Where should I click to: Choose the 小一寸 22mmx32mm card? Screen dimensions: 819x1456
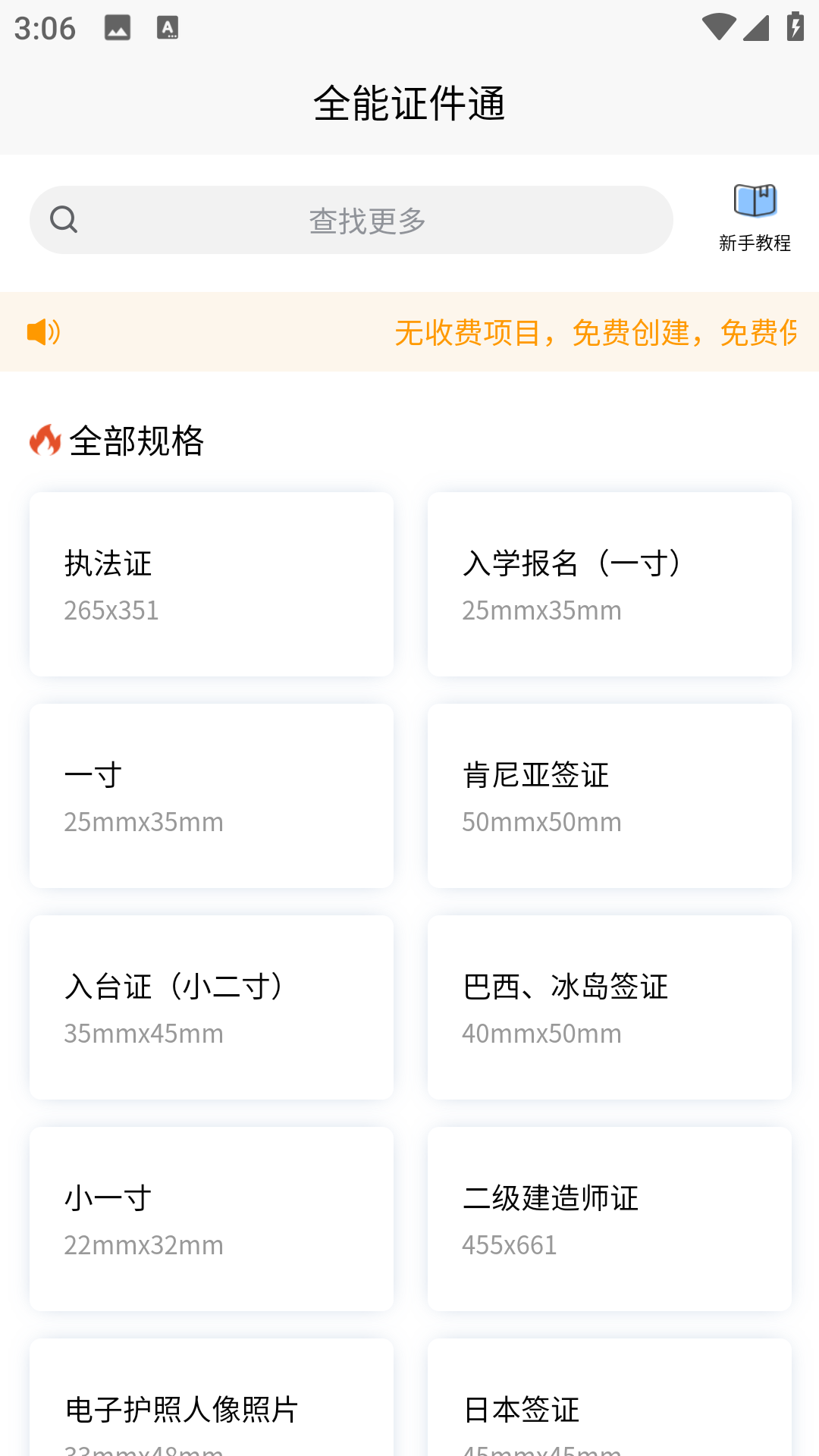point(211,1219)
